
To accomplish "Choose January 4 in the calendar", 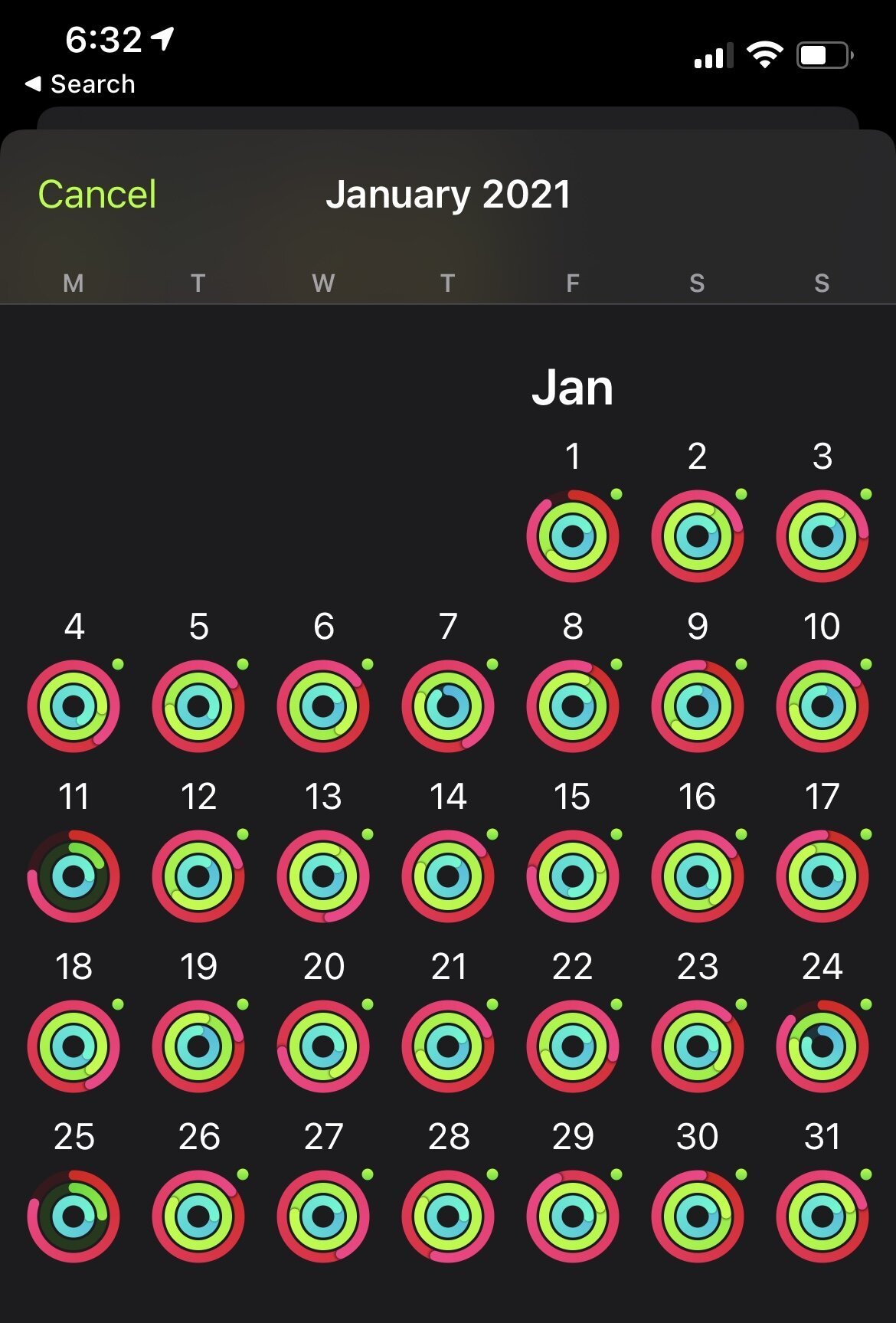I will (74, 706).
